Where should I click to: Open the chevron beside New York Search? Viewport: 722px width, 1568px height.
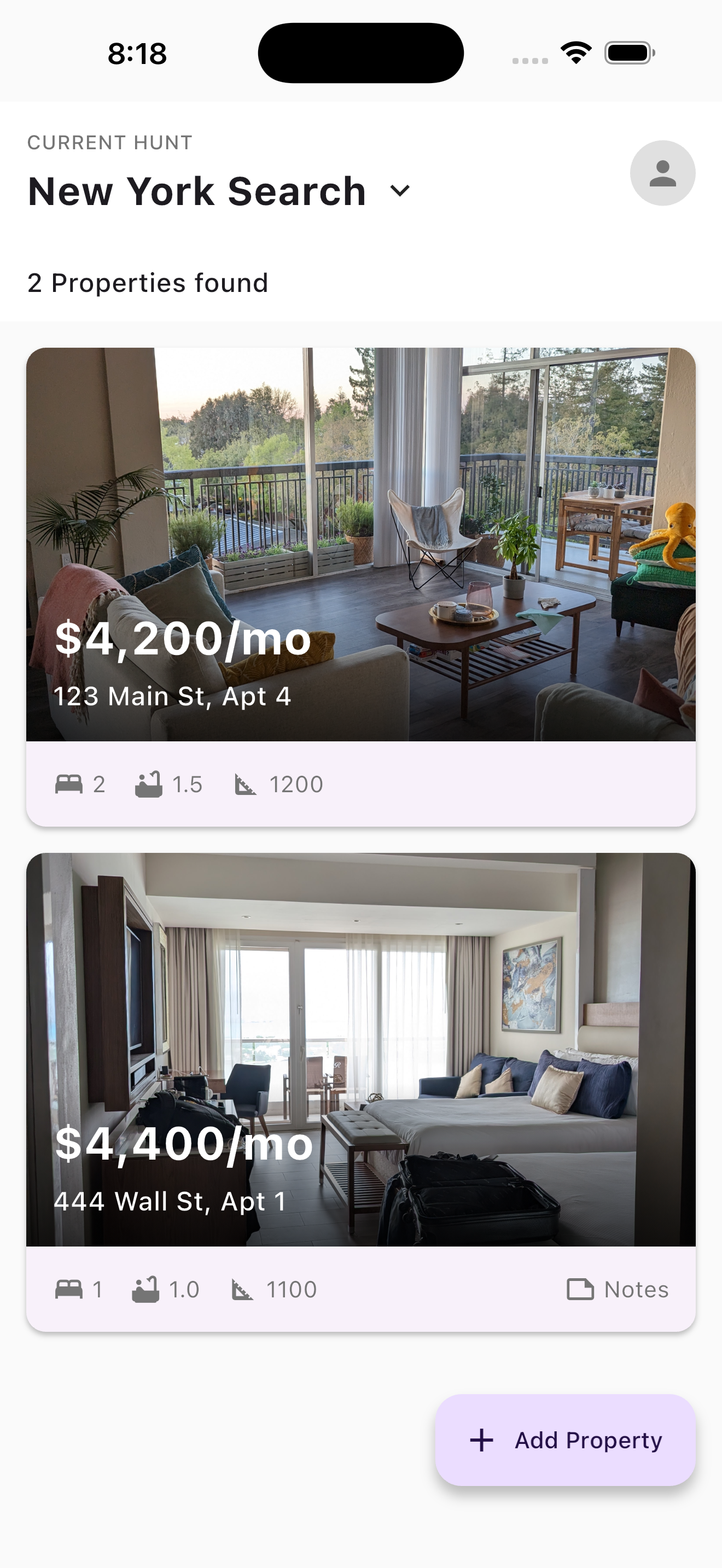point(400,190)
